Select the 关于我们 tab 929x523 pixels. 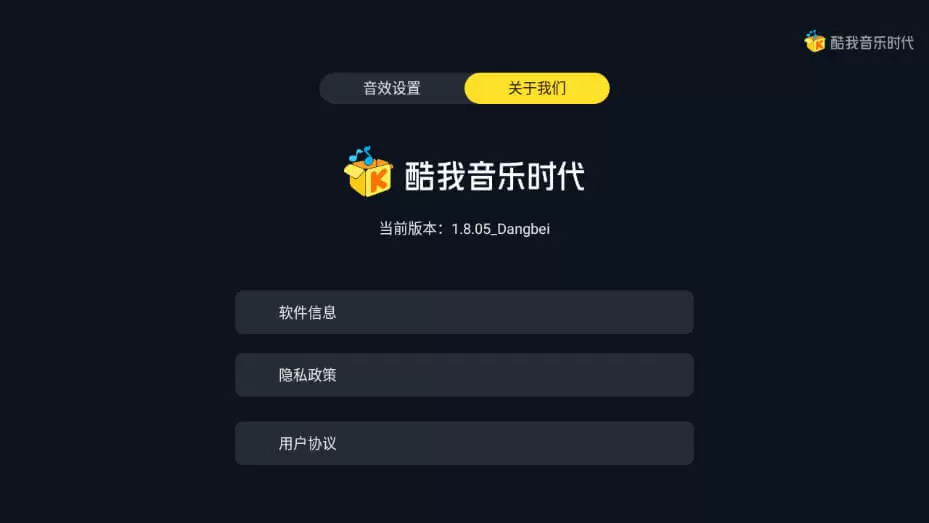[537, 88]
